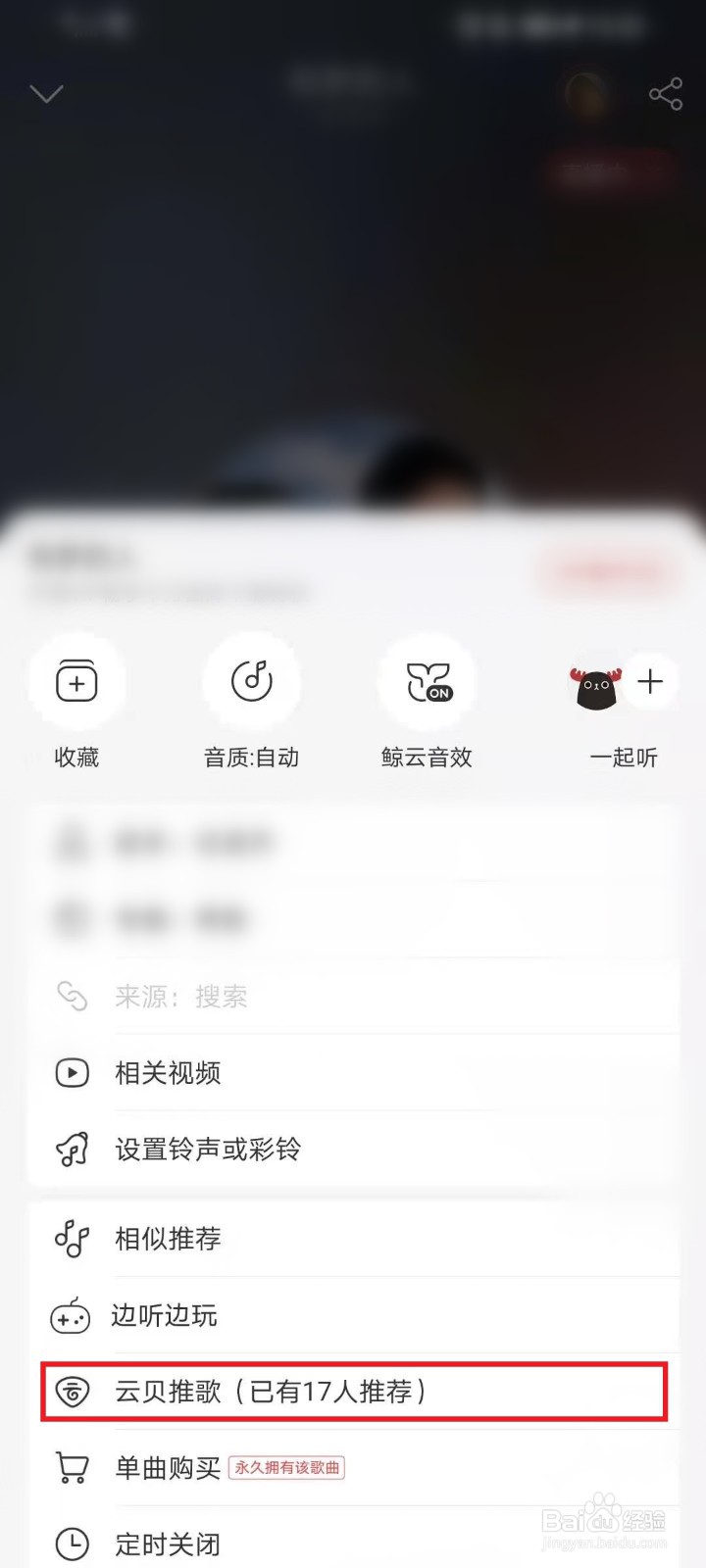
Task: Choose 单曲购买 to buy the single
Action: [x=168, y=1468]
